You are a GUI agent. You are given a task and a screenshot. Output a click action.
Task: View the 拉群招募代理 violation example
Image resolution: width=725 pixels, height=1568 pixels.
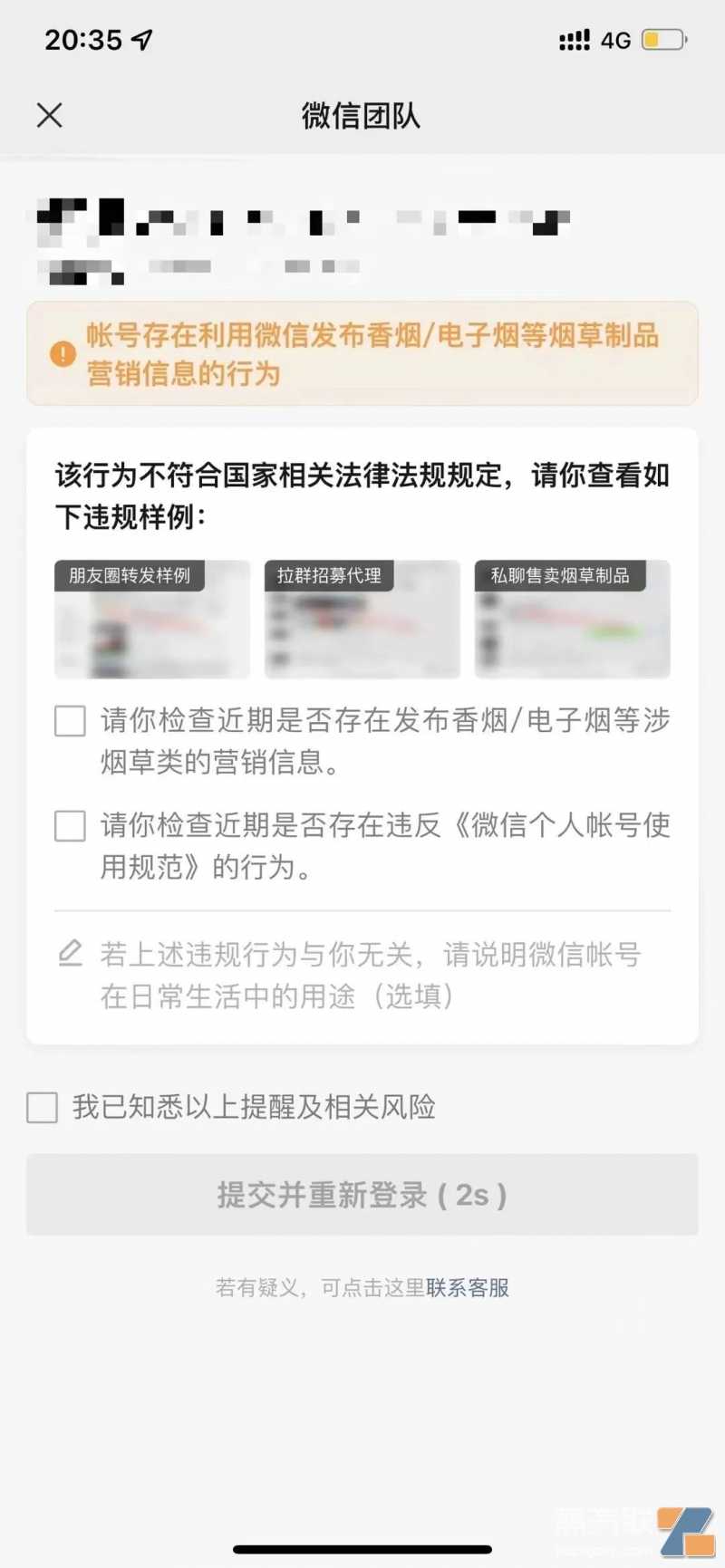pos(362,619)
